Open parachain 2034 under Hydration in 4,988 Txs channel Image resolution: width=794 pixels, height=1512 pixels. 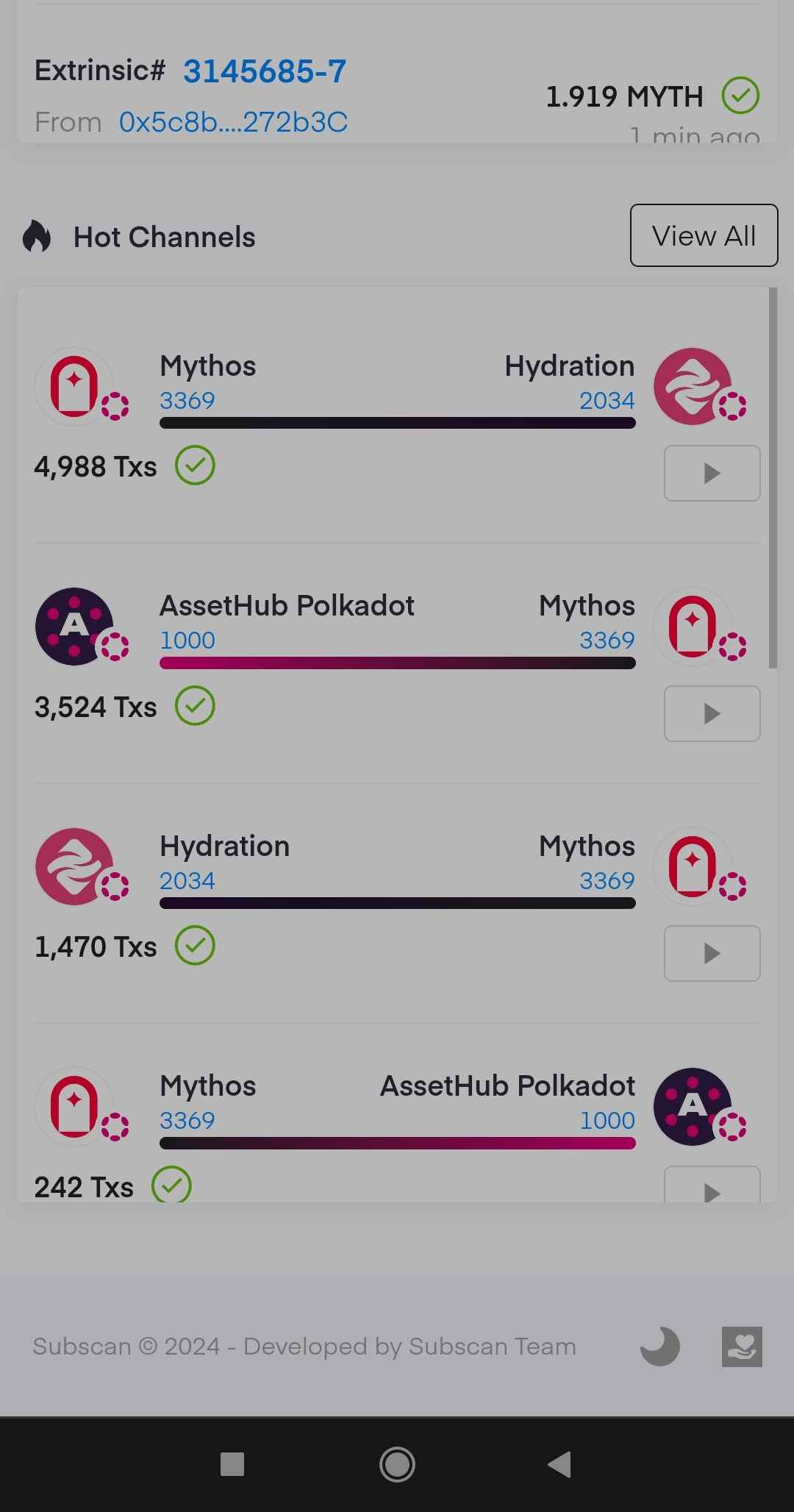tap(607, 401)
